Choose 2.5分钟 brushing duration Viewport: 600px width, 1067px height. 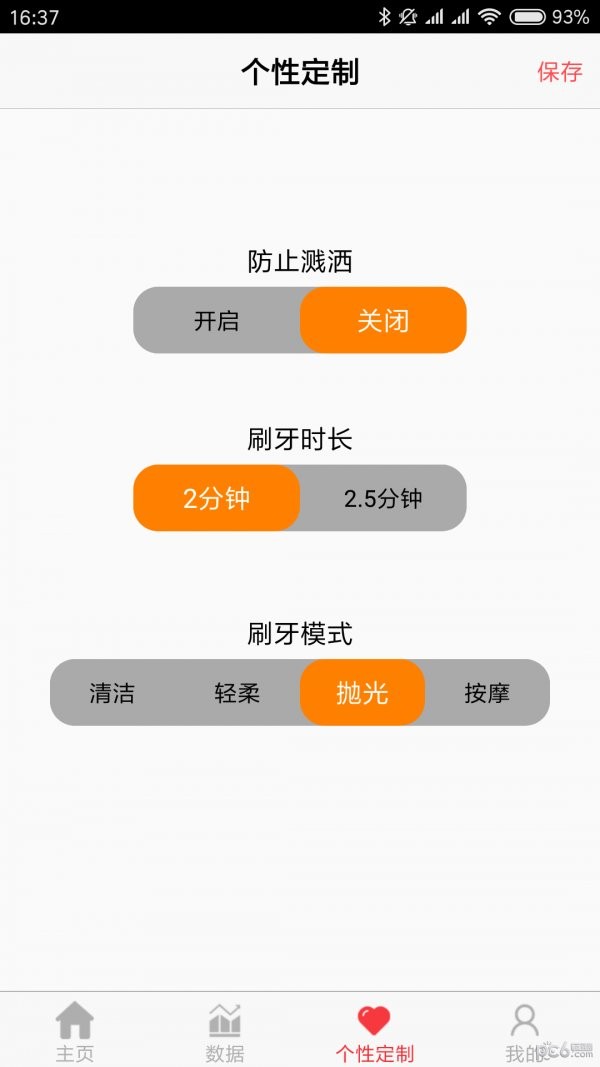pos(383,498)
